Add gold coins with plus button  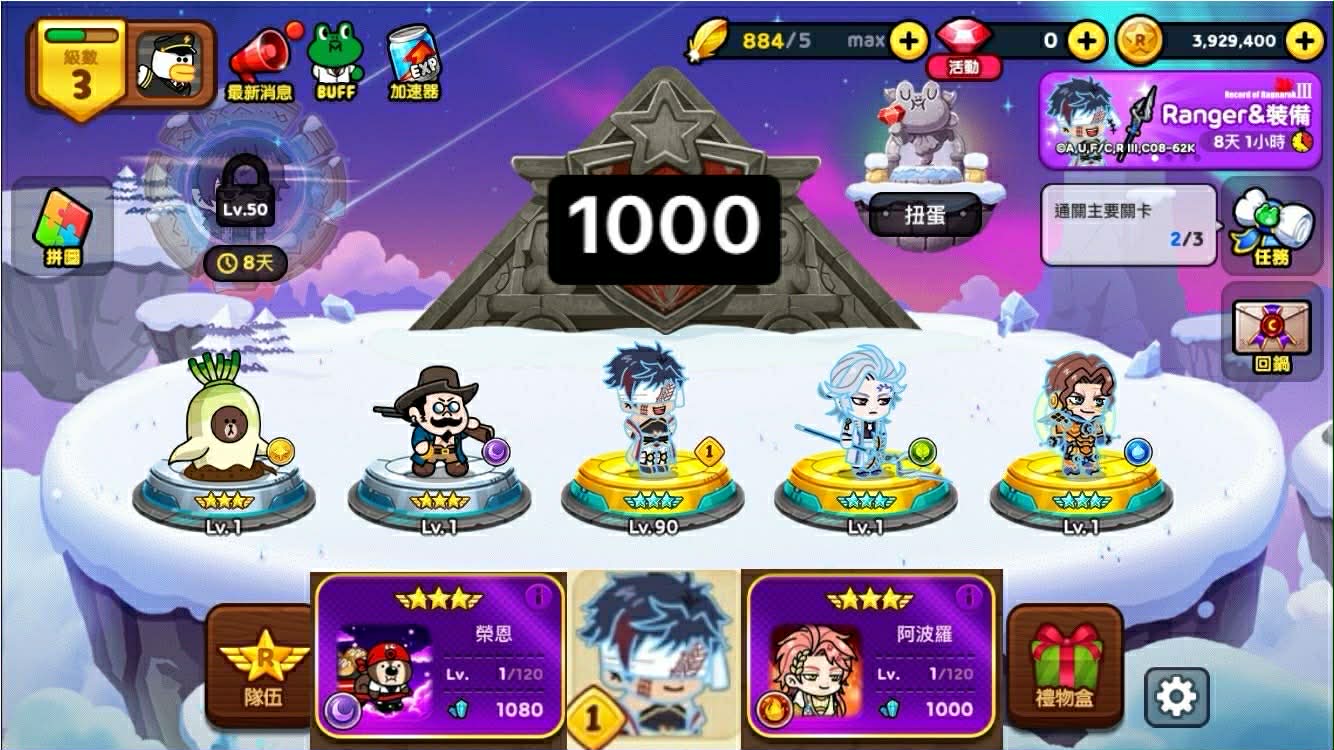click(1304, 41)
